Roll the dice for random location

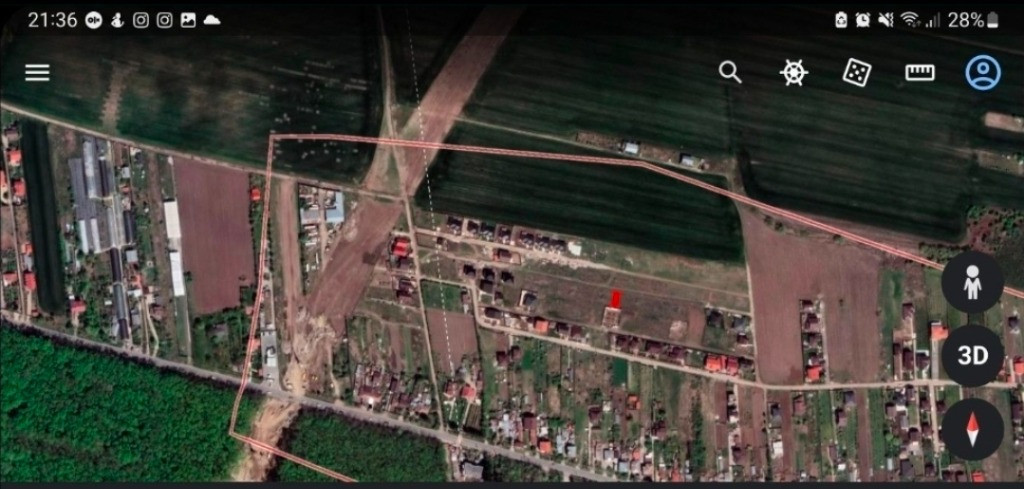(857, 72)
